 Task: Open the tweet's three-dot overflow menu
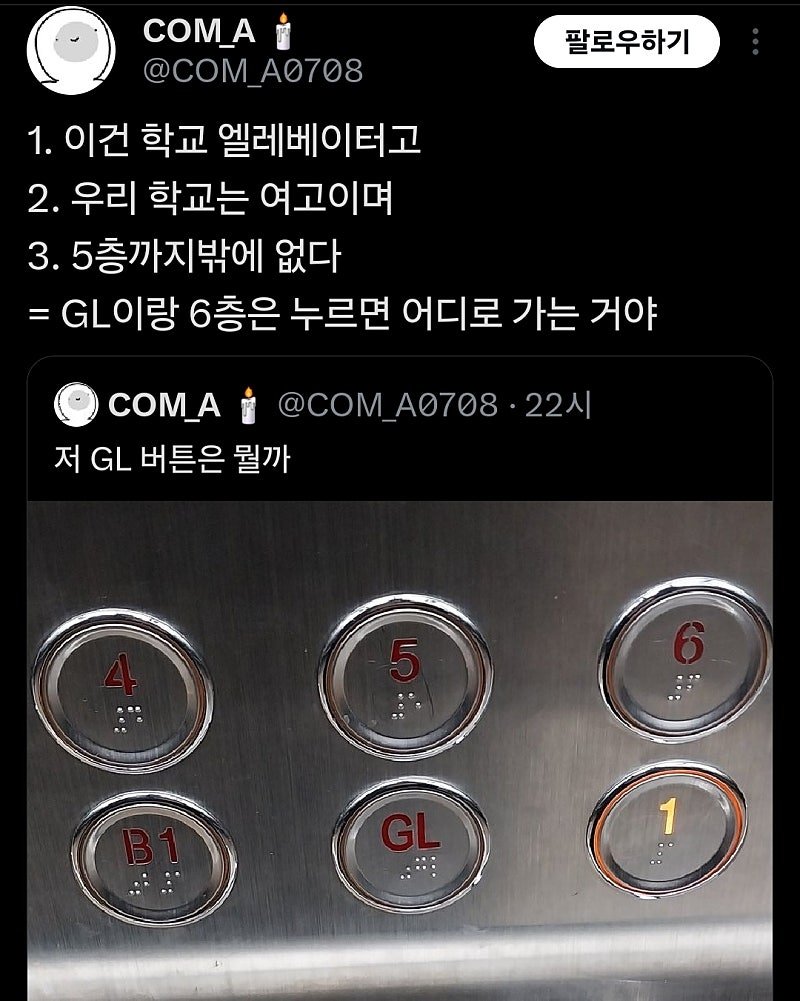point(755,42)
